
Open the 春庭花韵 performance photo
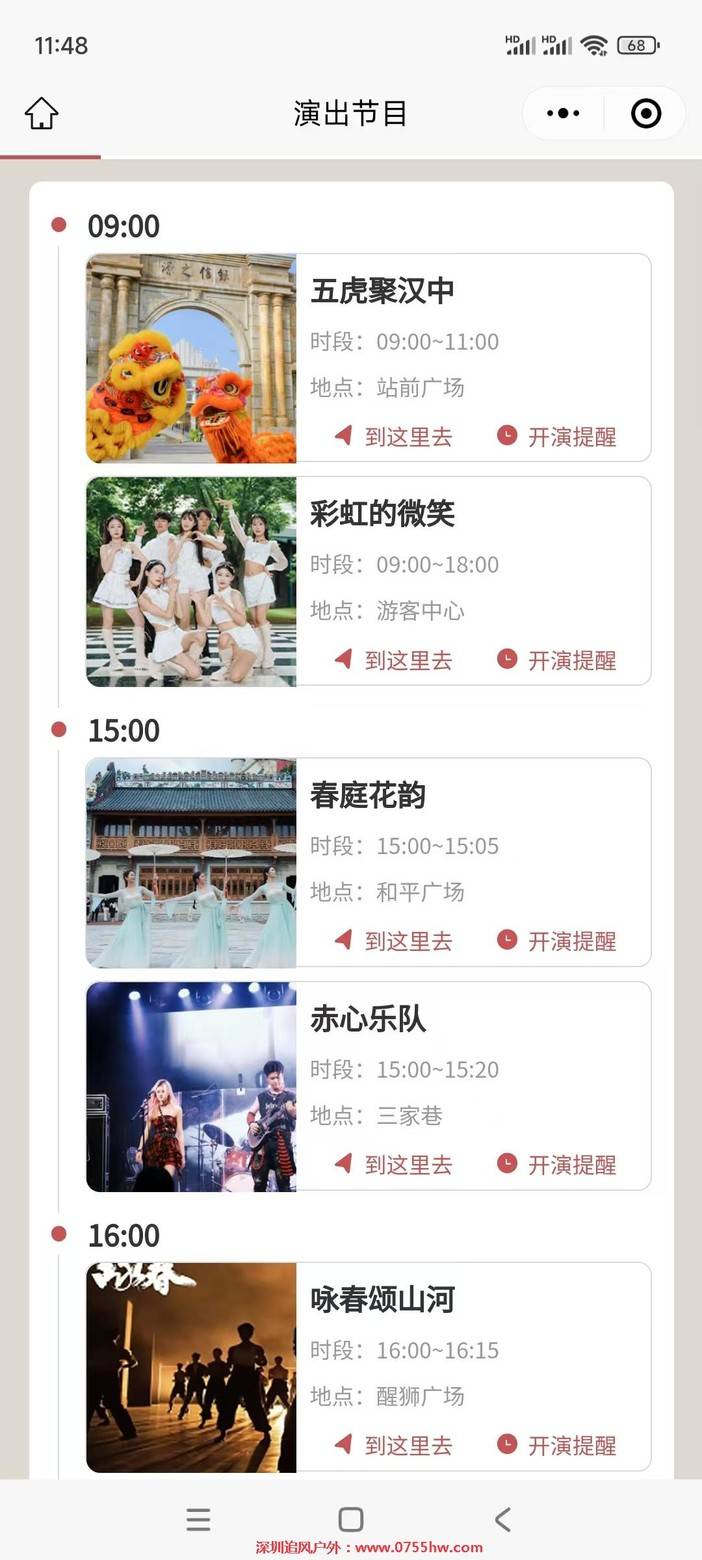191,863
